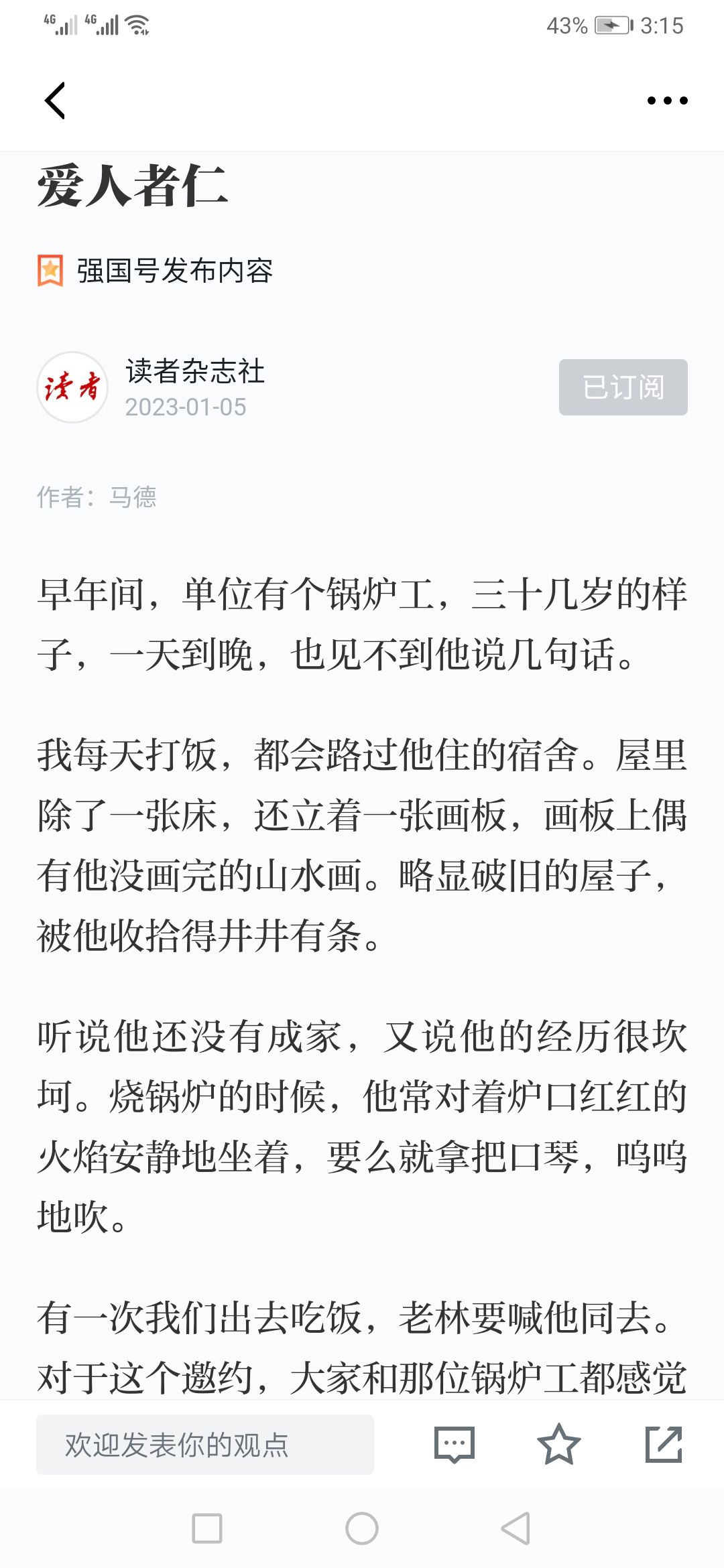Open 读者杂志社 publisher profile
The image size is (724, 1568).
click(x=195, y=371)
